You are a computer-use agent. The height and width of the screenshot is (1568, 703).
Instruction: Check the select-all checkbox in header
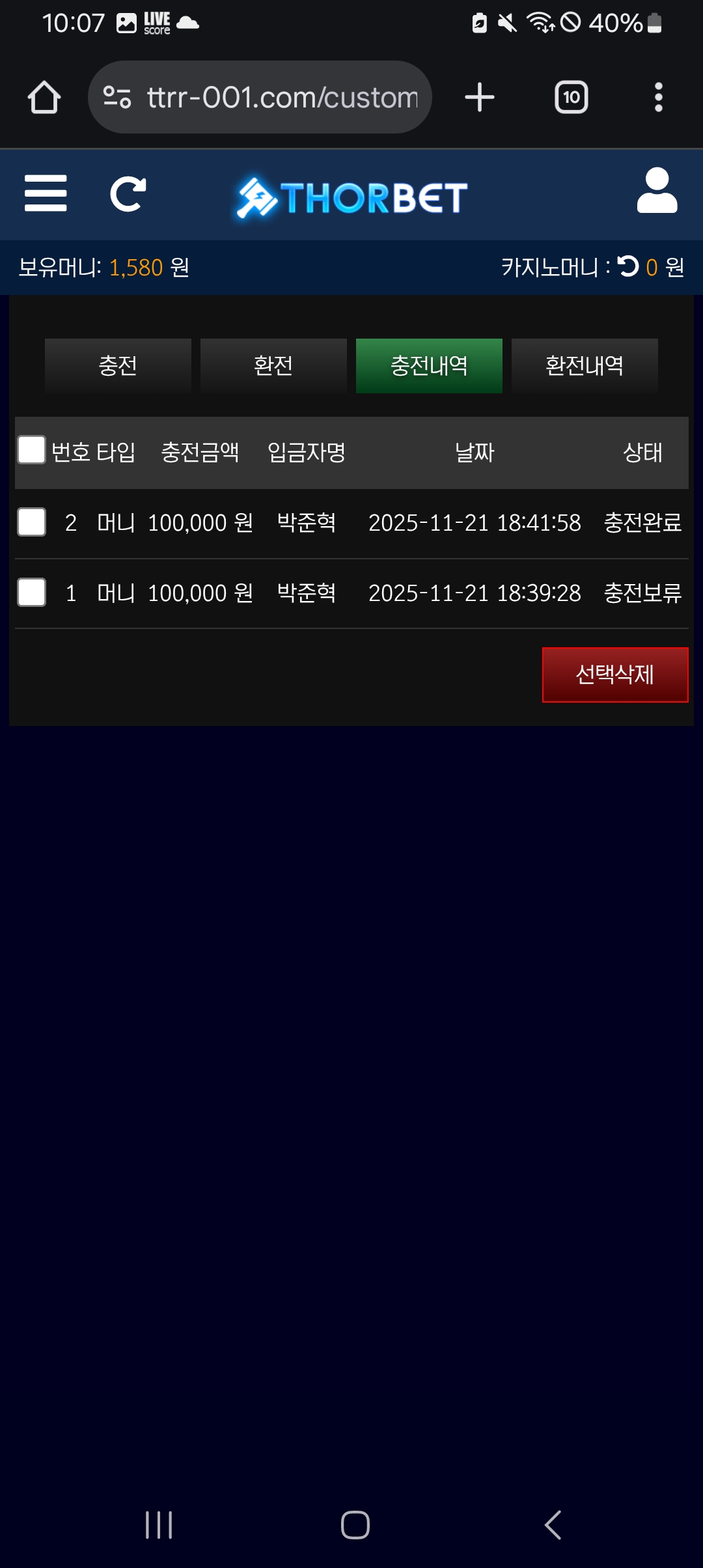tap(31, 450)
